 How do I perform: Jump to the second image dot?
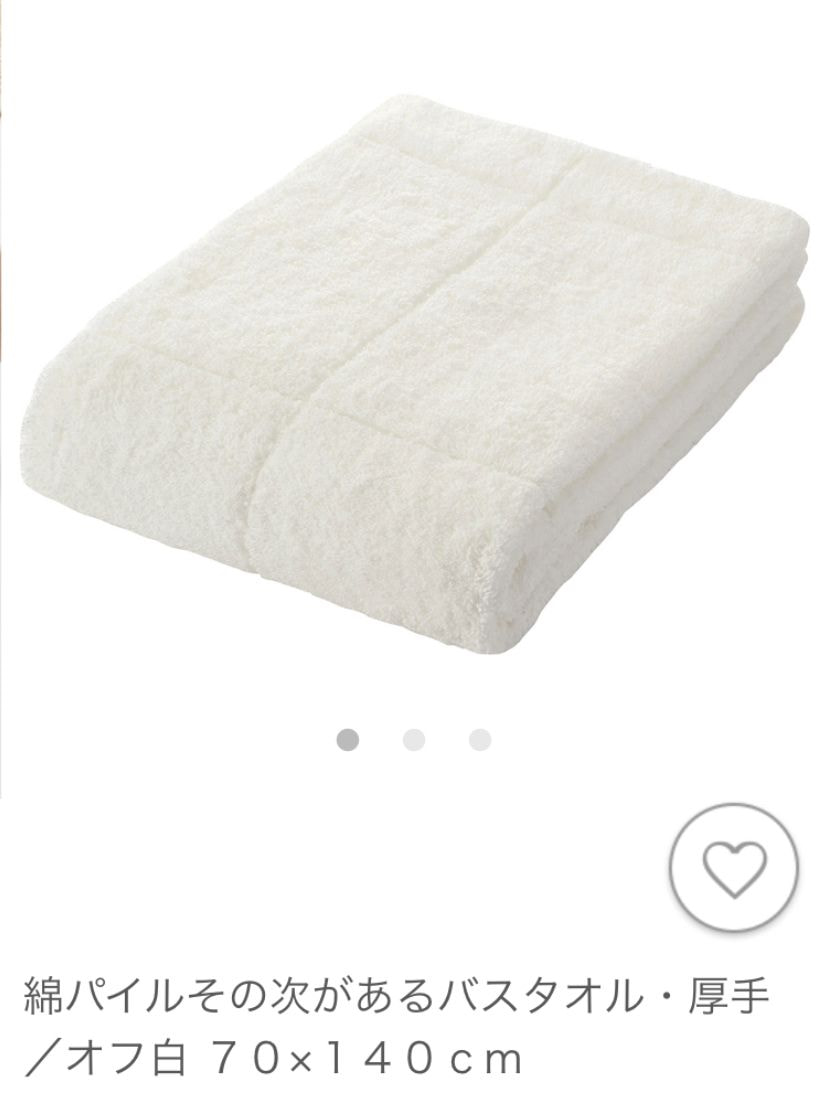(x=414, y=740)
